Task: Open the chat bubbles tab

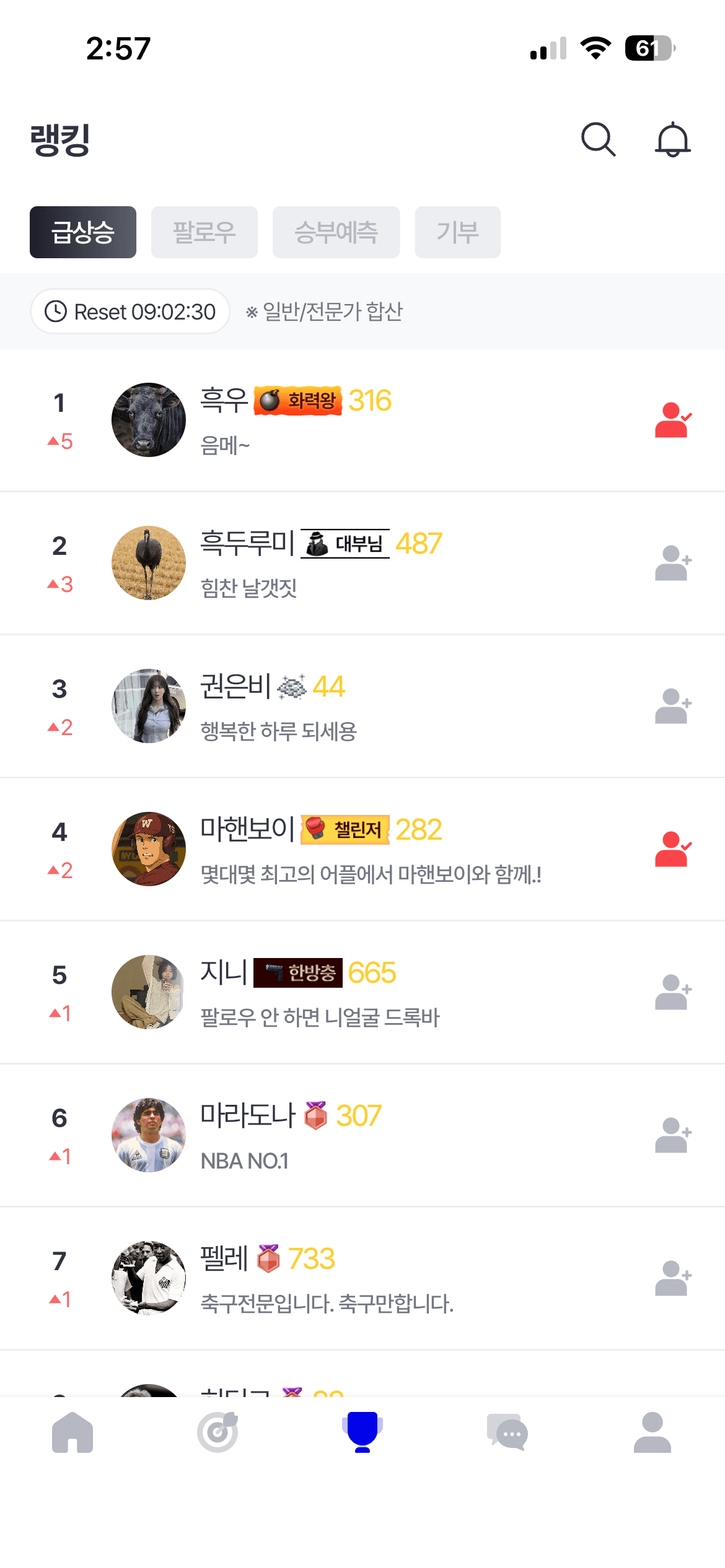Action: (x=507, y=1432)
